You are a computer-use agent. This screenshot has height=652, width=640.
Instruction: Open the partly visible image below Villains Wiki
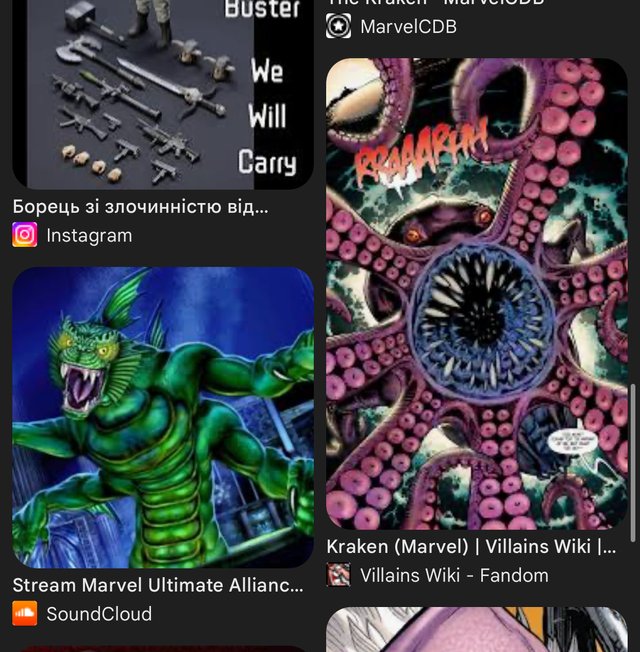(x=476, y=630)
